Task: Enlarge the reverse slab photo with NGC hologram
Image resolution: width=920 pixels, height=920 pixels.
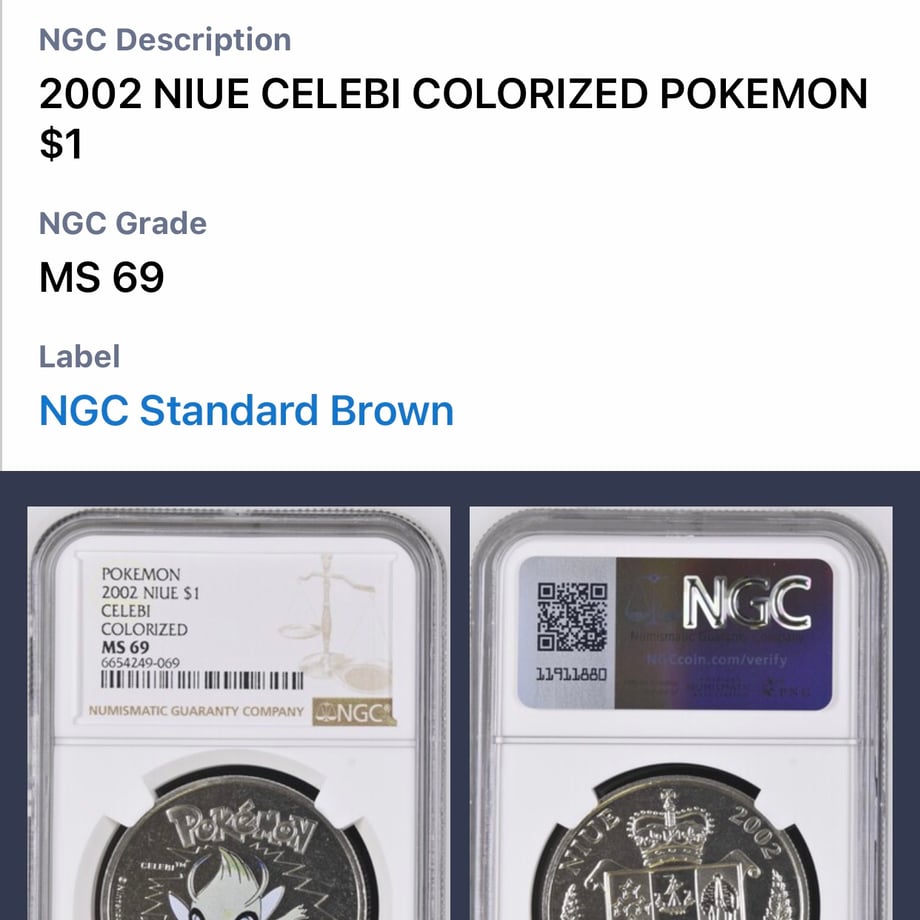Action: coord(680,712)
